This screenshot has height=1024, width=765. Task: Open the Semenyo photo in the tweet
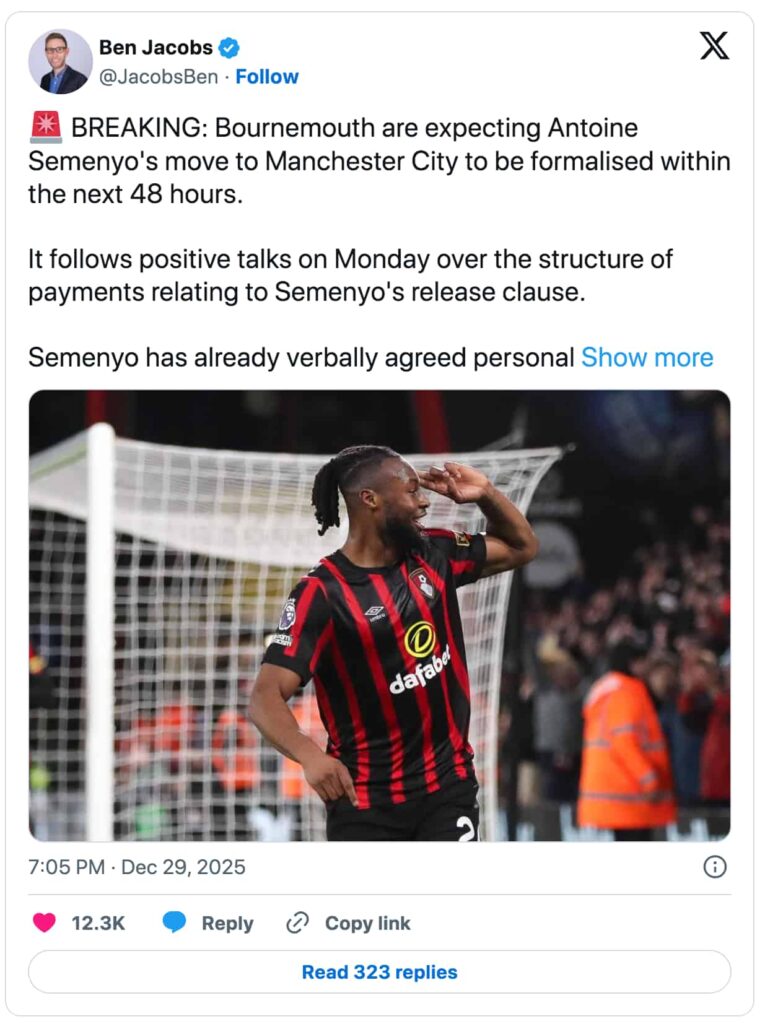pyautogui.click(x=379, y=614)
